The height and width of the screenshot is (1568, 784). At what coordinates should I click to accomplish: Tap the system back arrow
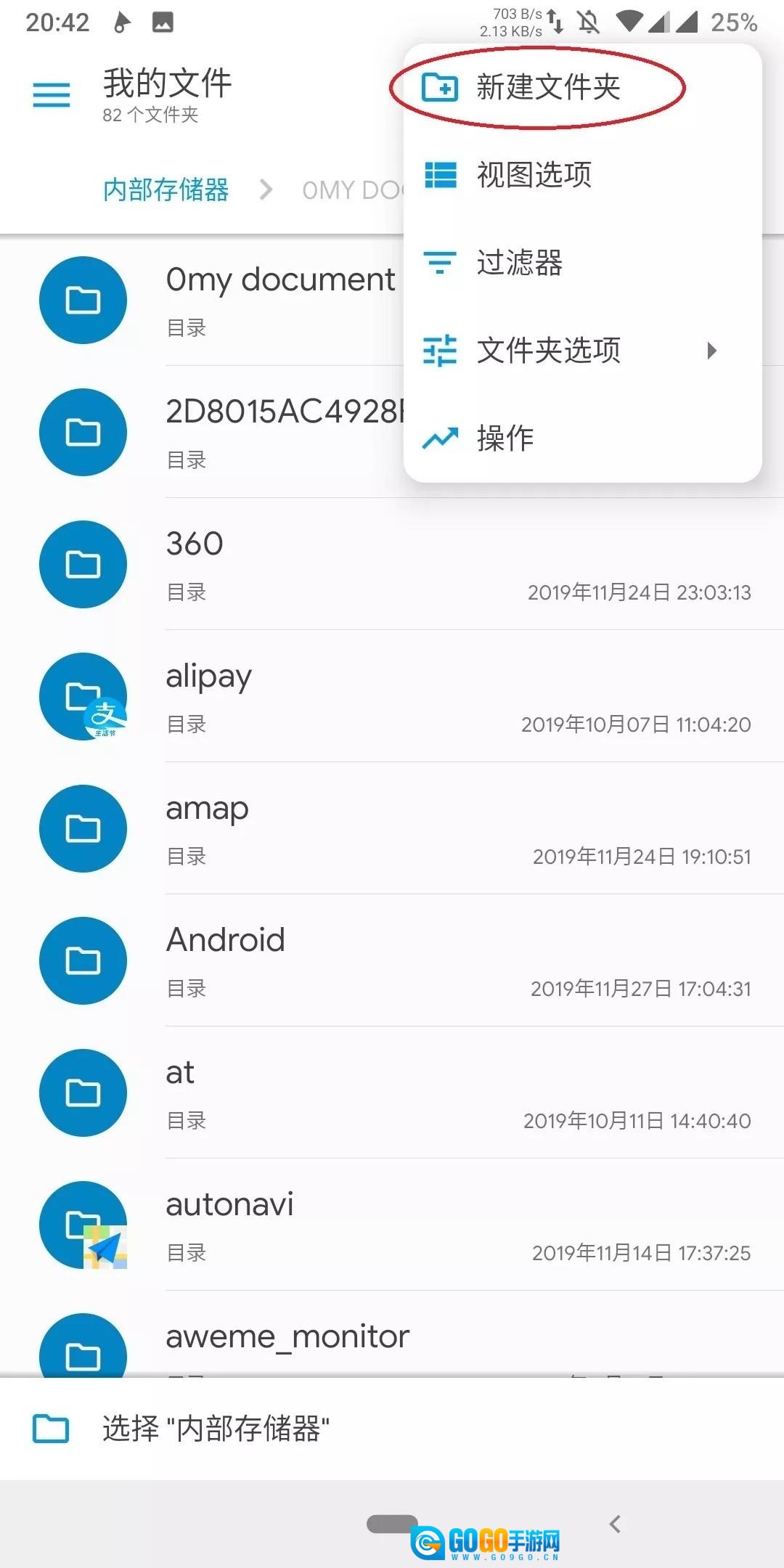tap(616, 1524)
